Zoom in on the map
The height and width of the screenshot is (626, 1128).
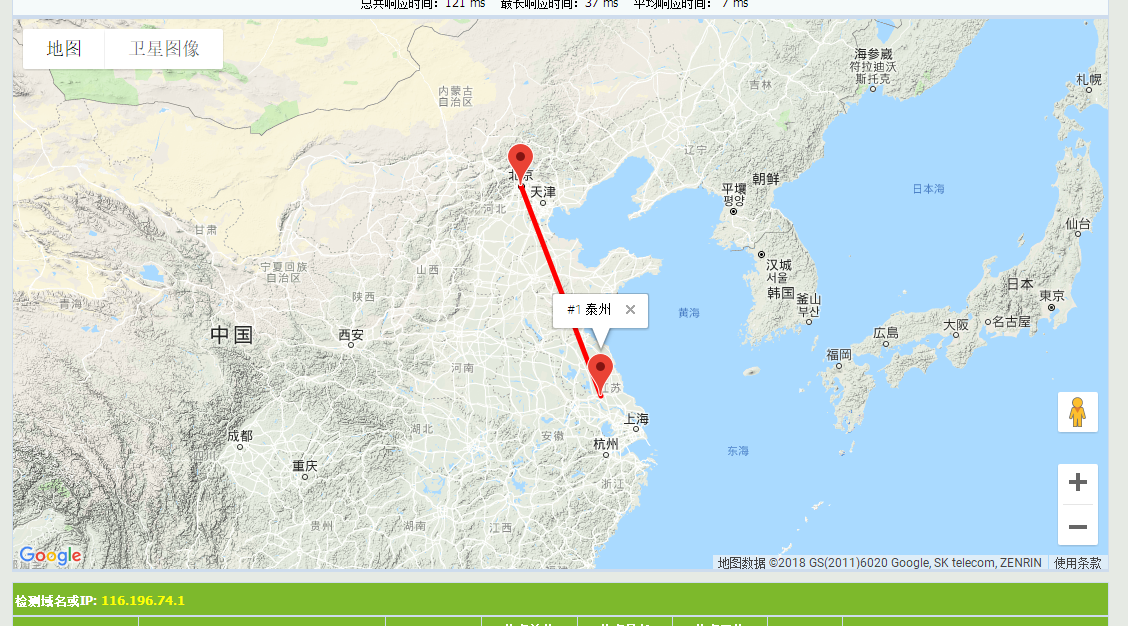1077,483
